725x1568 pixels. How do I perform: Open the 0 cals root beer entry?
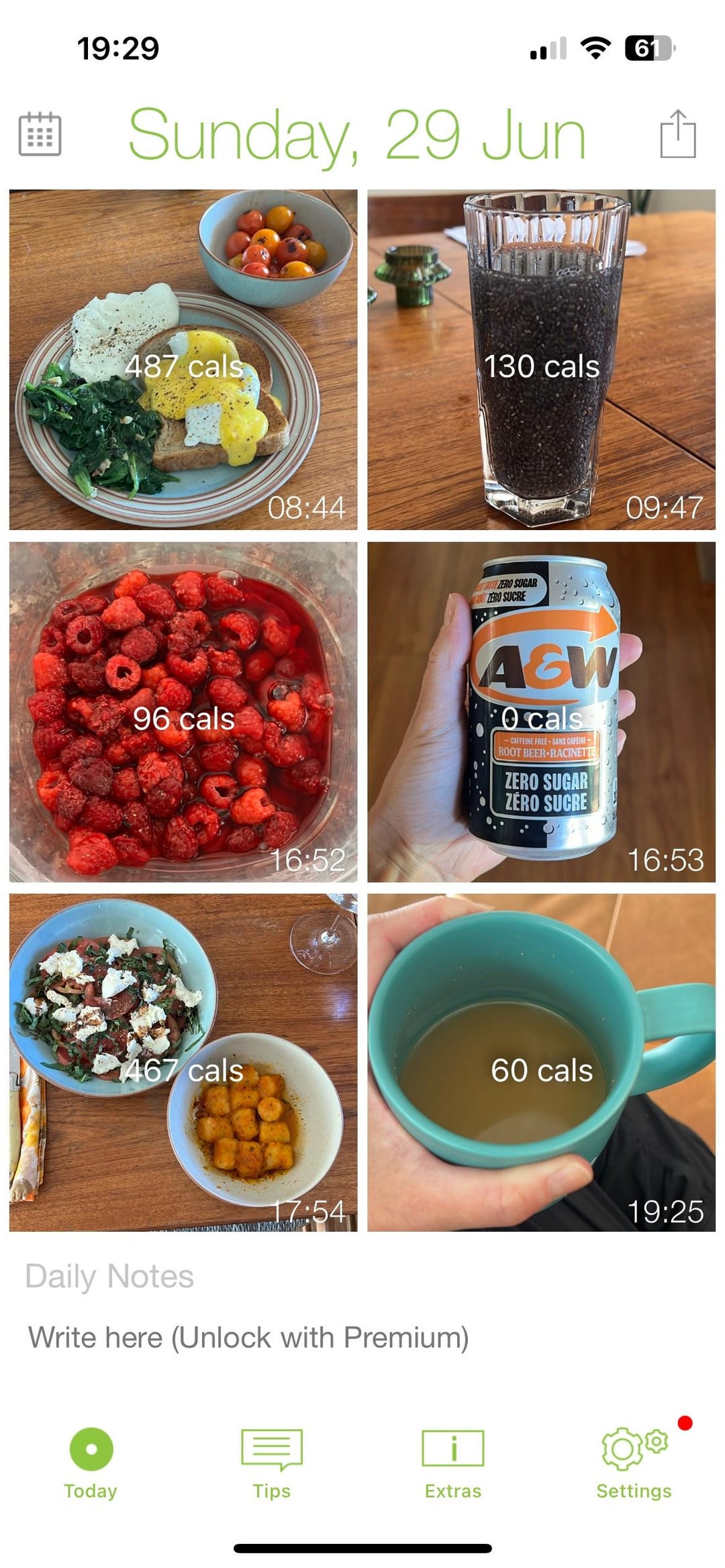tap(541, 712)
